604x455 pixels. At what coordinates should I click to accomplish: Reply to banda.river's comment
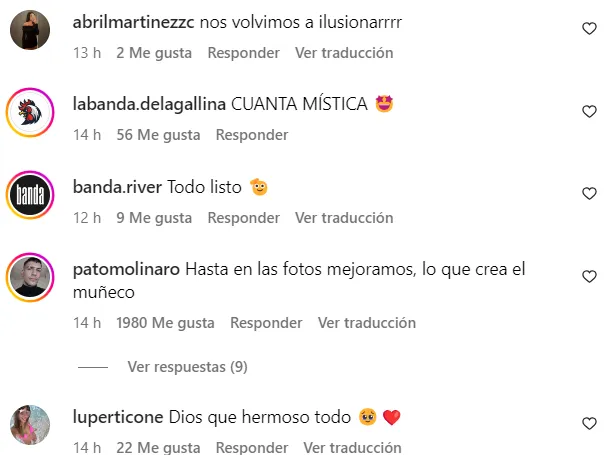(x=244, y=217)
